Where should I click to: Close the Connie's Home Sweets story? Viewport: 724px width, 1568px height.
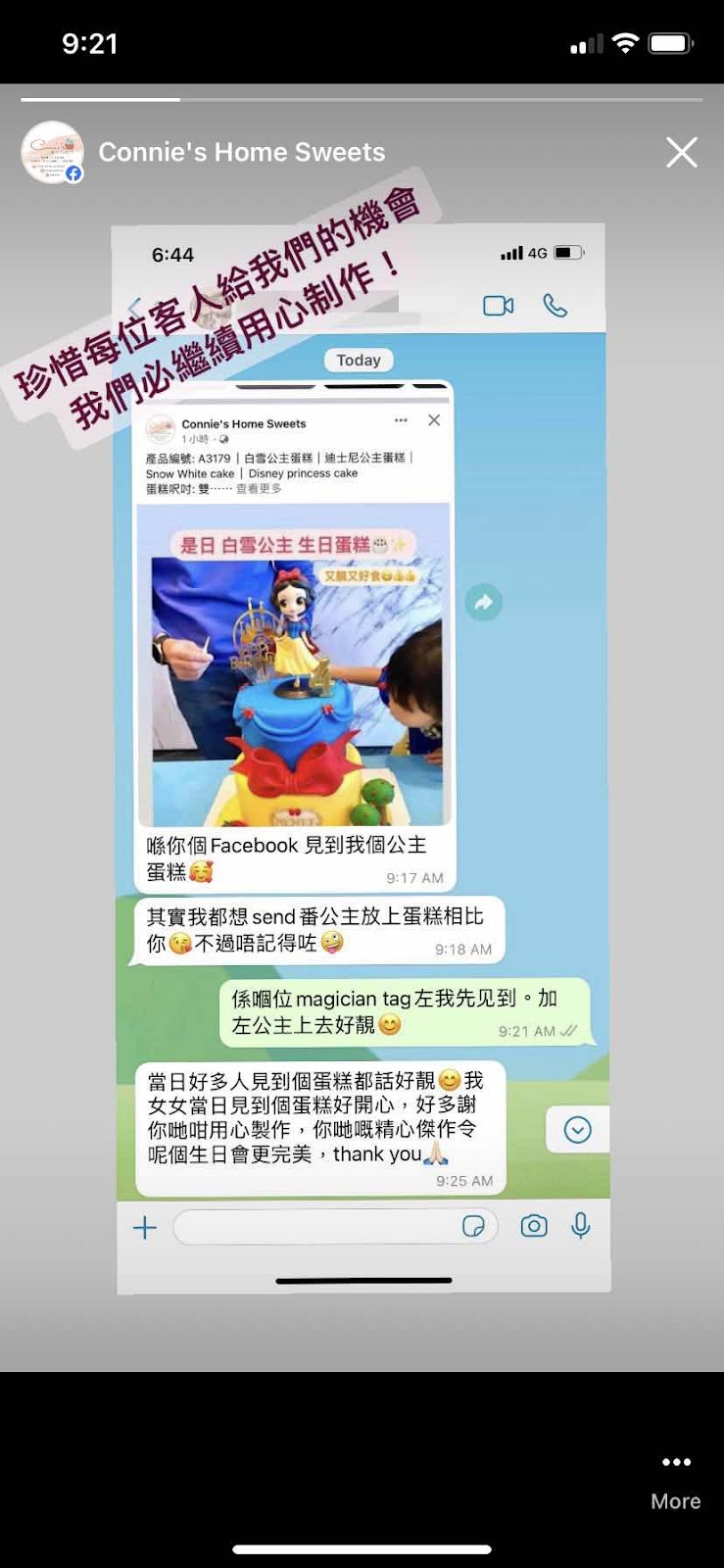681,152
